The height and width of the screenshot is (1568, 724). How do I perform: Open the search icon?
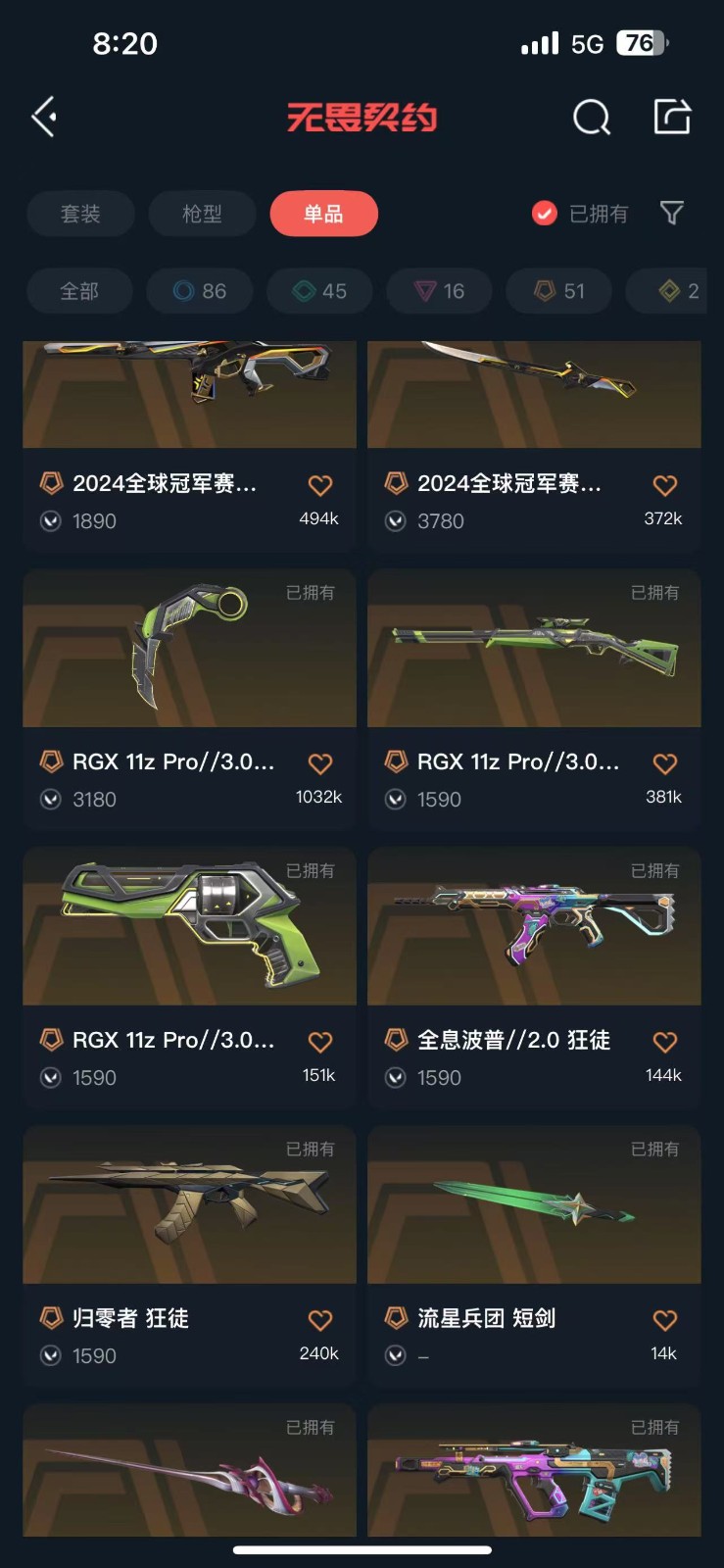click(x=591, y=118)
